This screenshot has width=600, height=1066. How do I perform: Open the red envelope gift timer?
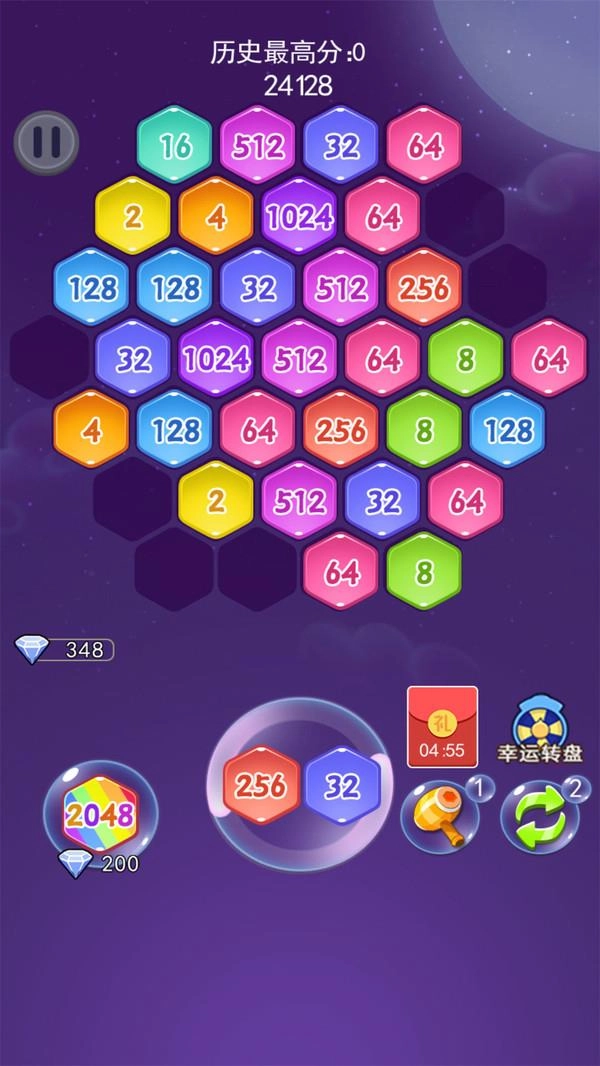point(442,727)
